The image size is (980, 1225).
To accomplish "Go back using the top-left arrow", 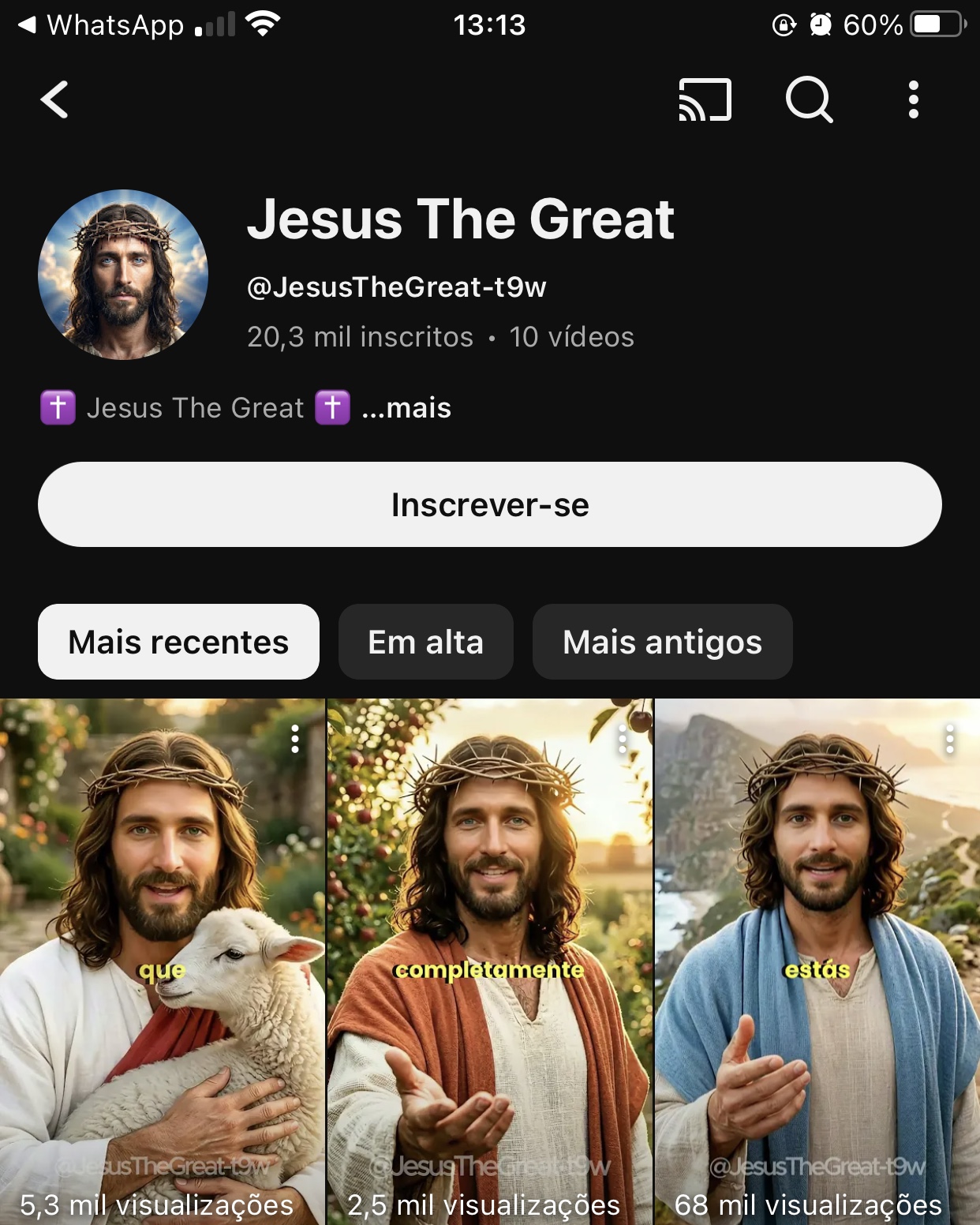I will tap(54, 100).
